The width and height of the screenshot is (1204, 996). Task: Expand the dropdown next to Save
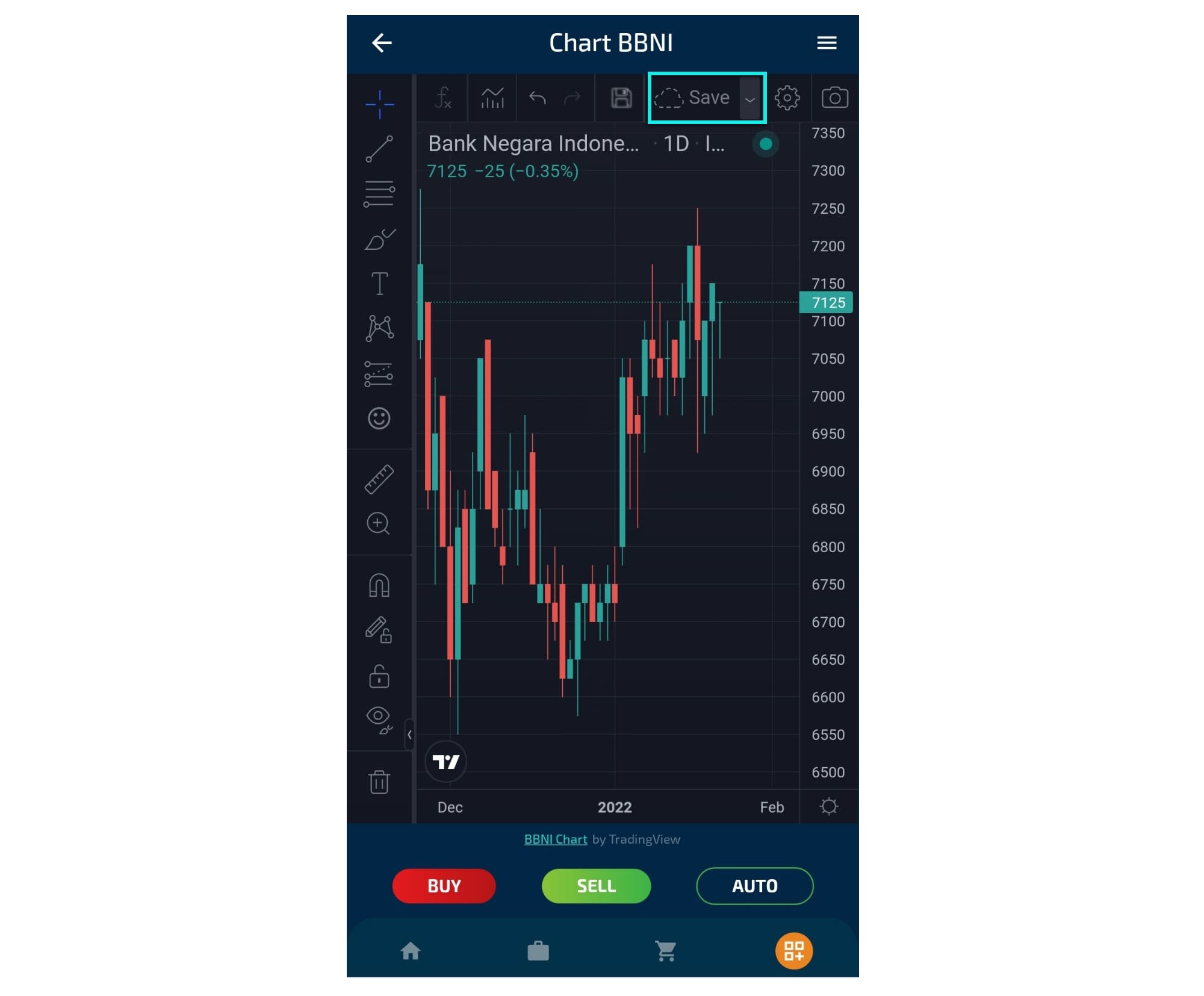click(x=750, y=99)
